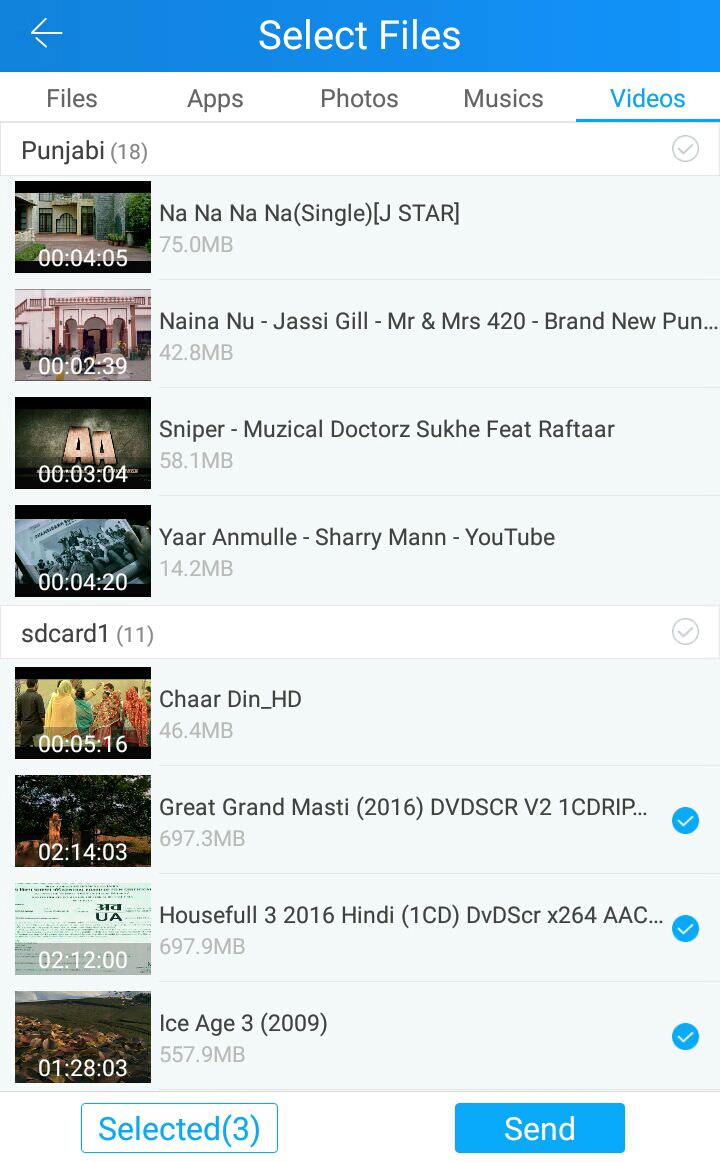
Task: Select the Sniper - Muzical Doctorz video row
Action: (400, 443)
